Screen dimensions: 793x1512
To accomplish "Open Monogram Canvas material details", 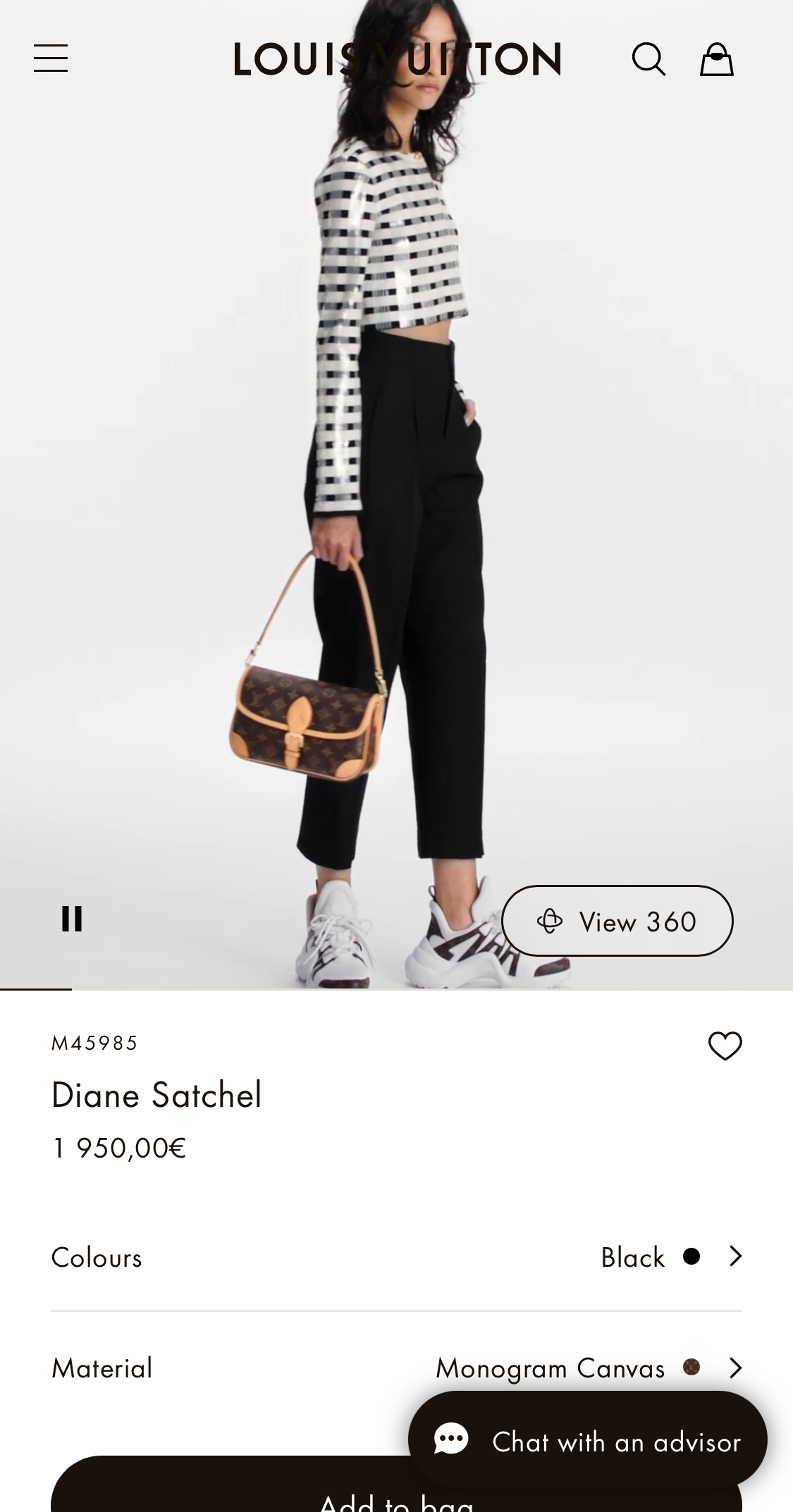I will (550, 1368).
